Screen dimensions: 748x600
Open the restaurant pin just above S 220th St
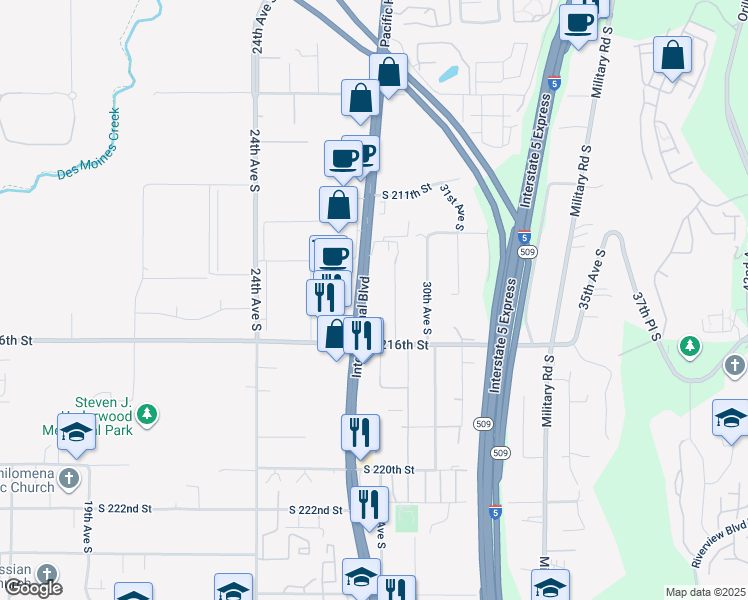click(360, 433)
